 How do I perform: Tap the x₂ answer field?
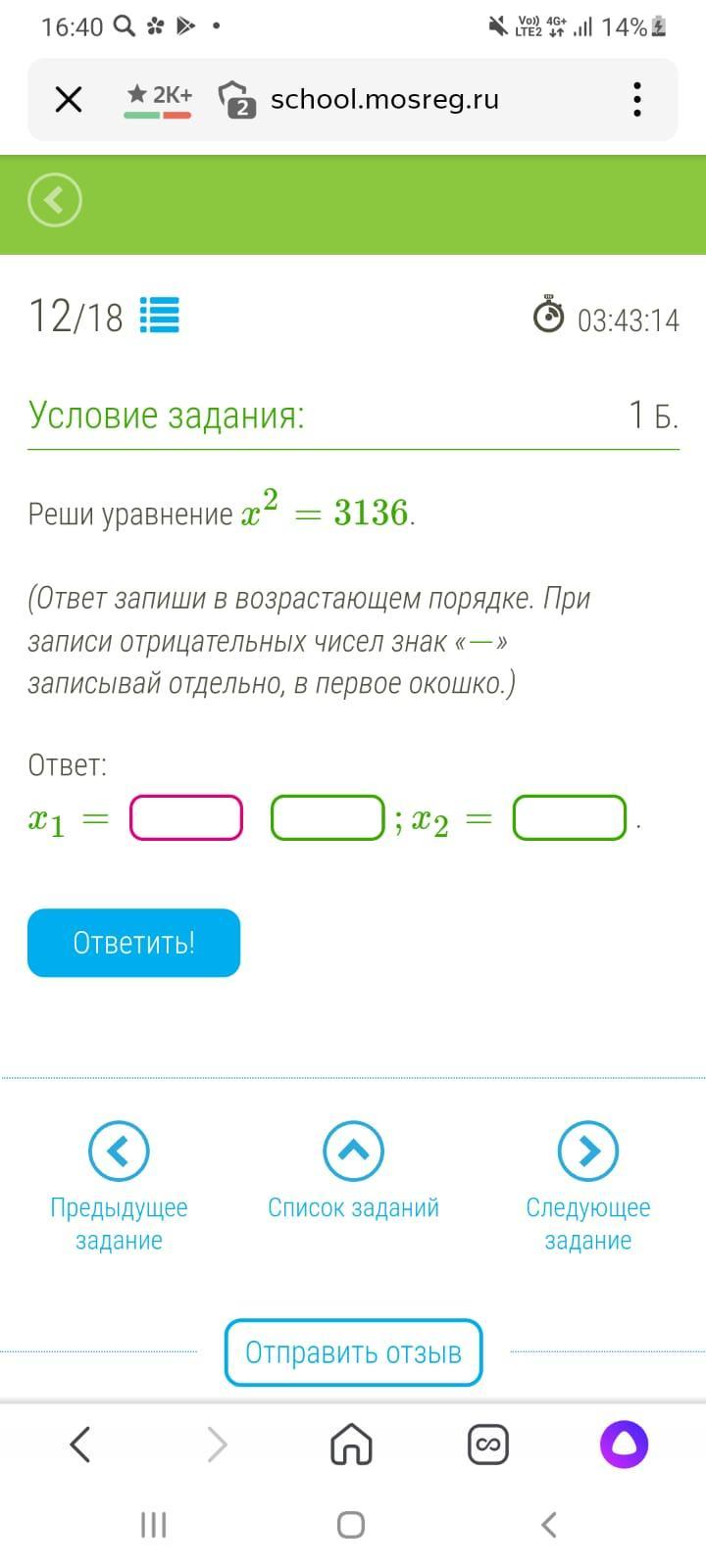click(x=570, y=818)
